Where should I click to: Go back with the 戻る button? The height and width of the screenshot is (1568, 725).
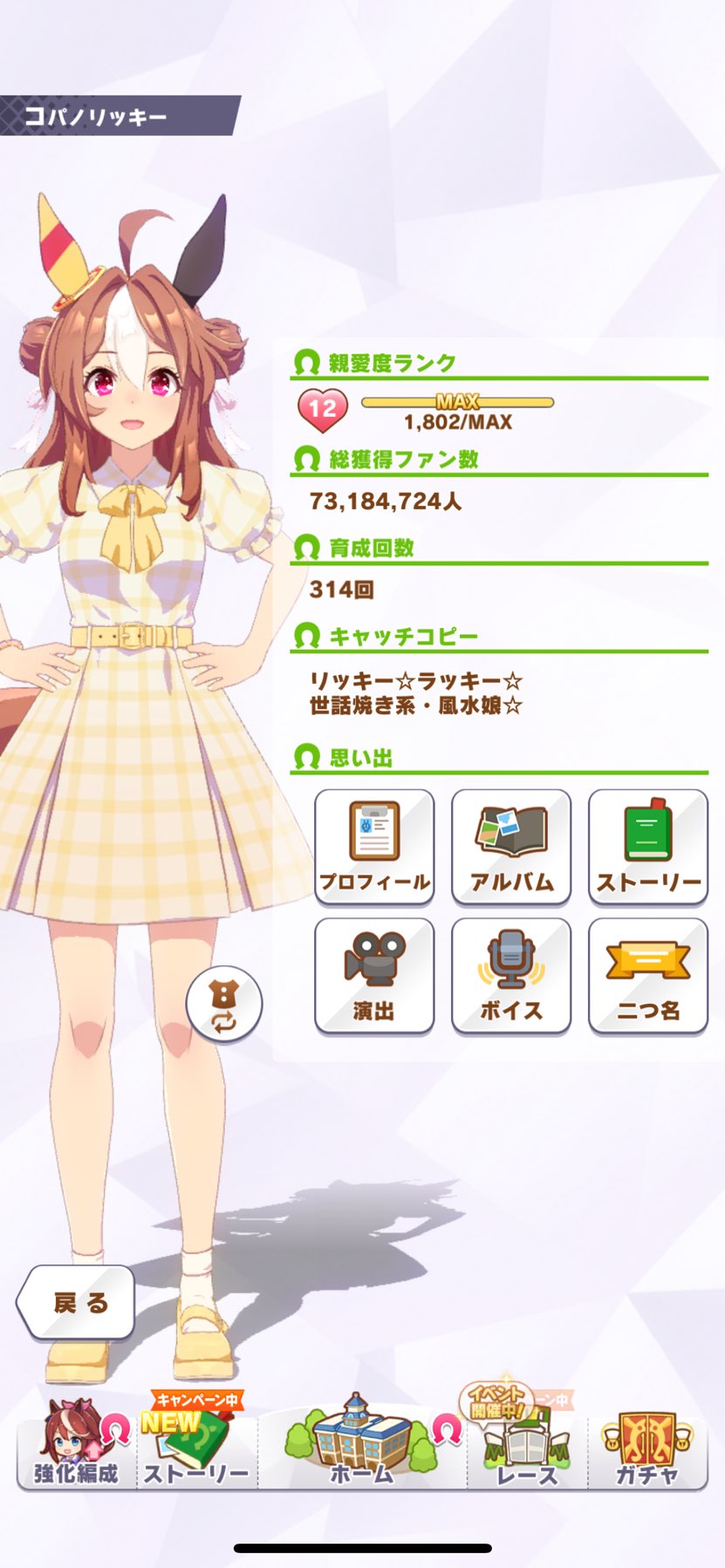(76, 1302)
